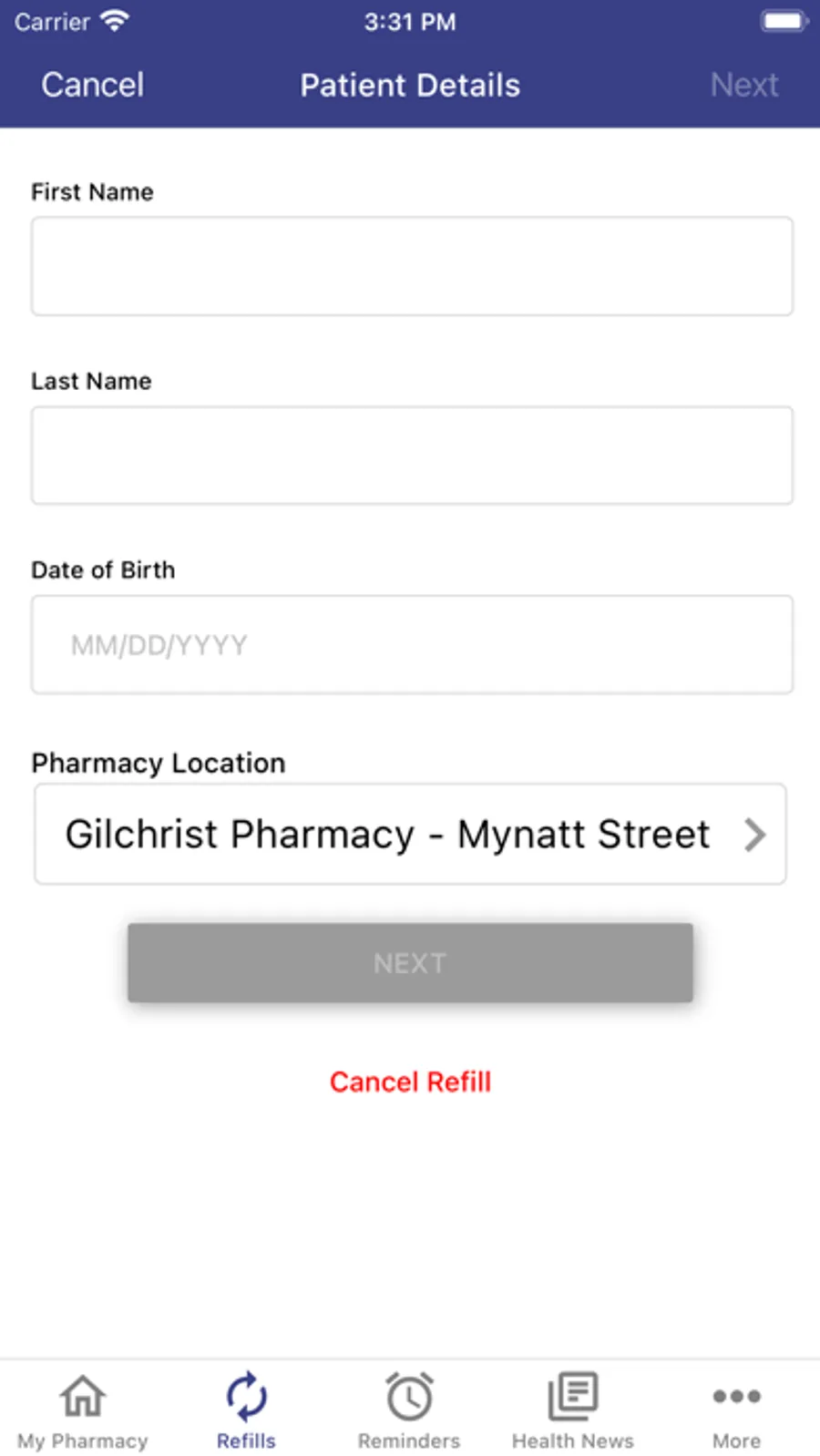
Task: Tap the chevron next to Gilchrist Pharmacy
Action: tap(754, 835)
